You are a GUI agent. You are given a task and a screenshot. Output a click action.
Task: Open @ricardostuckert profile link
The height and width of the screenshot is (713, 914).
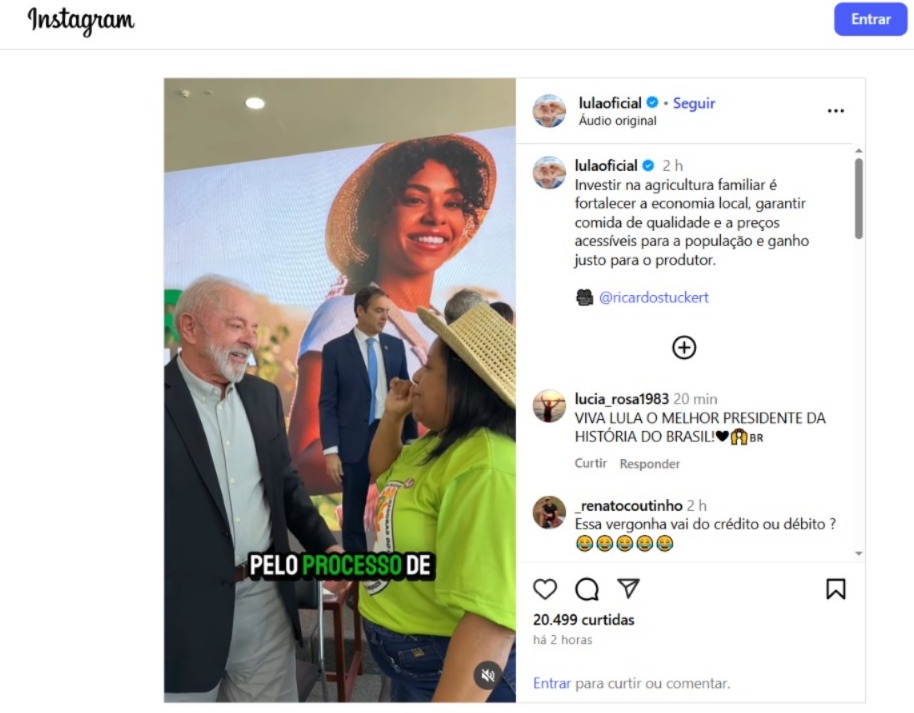[653, 298]
